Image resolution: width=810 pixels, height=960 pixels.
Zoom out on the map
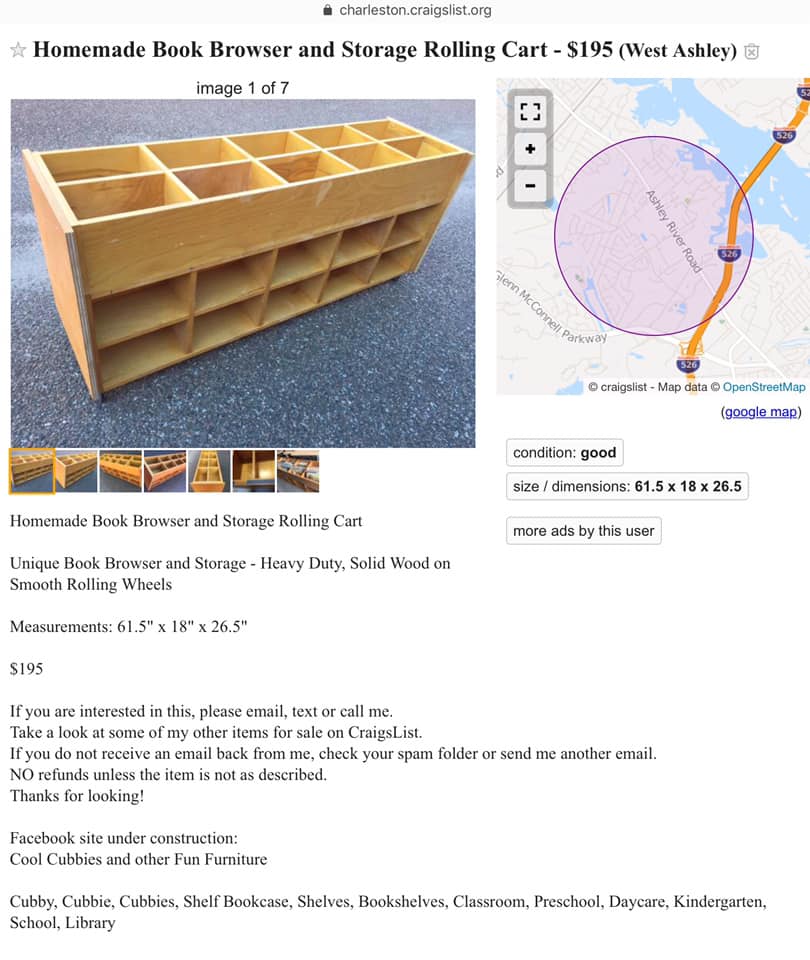(x=530, y=186)
